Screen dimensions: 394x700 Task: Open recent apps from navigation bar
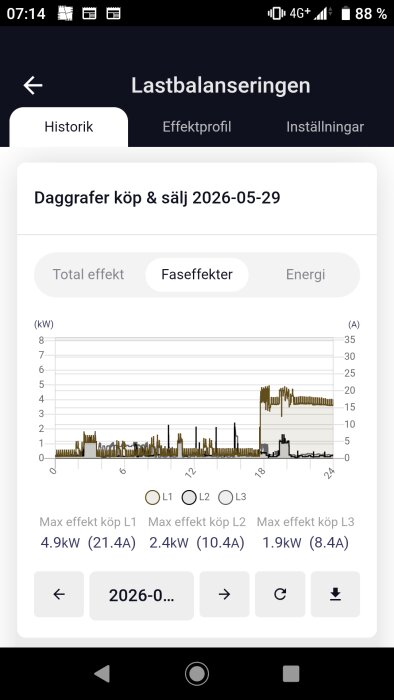point(291,674)
